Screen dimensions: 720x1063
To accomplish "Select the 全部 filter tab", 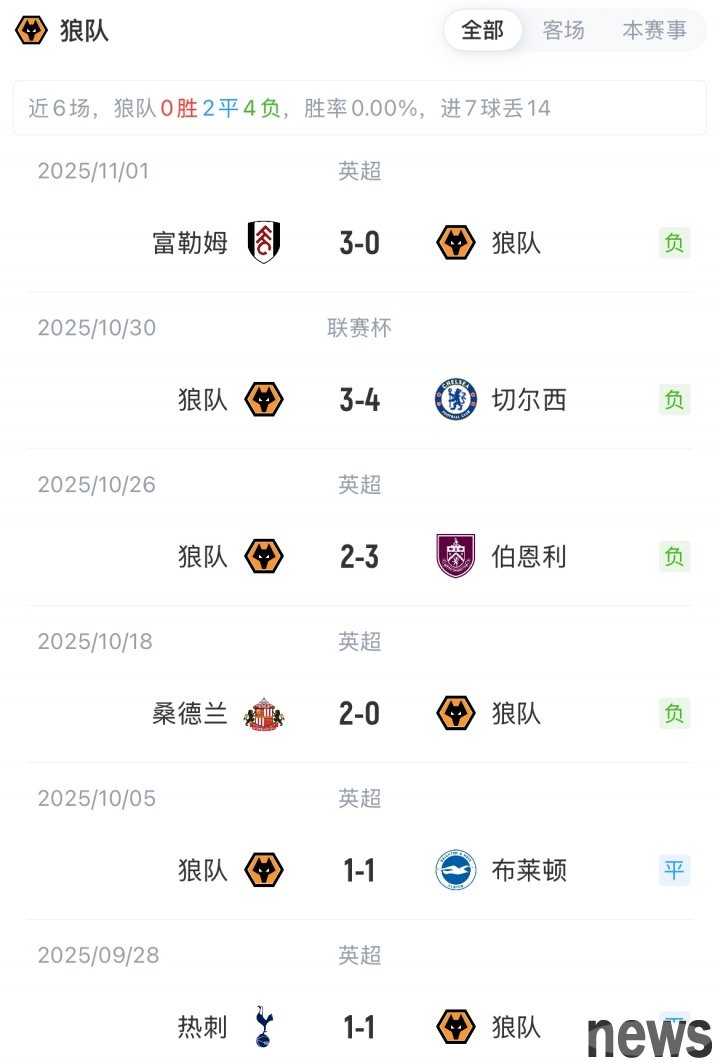I will click(482, 31).
